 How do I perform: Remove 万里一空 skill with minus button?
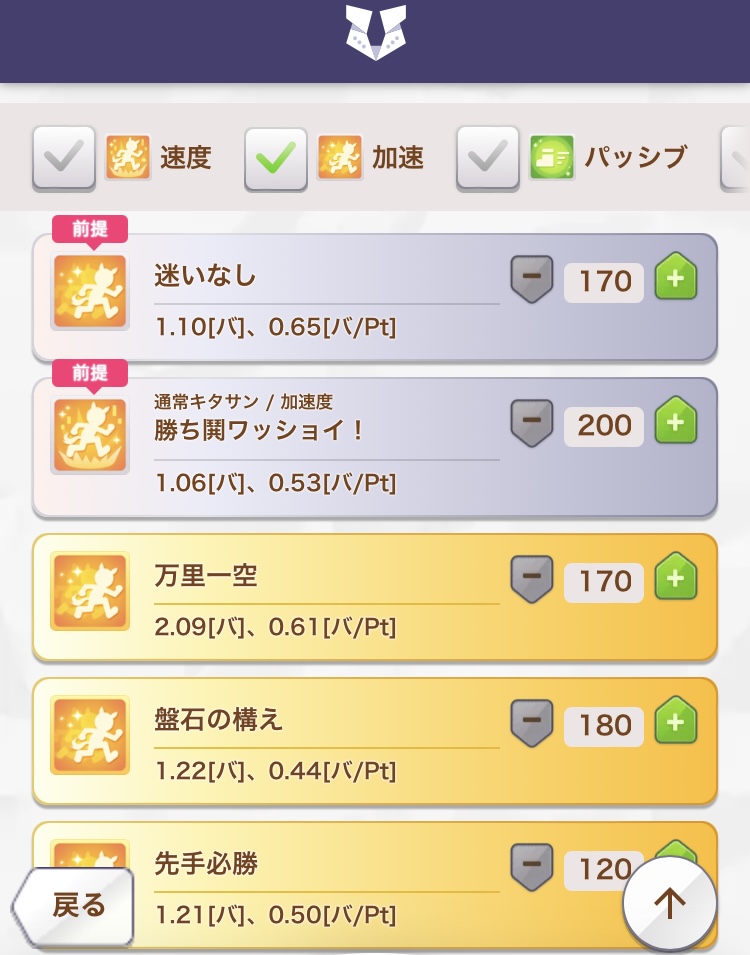[532, 579]
